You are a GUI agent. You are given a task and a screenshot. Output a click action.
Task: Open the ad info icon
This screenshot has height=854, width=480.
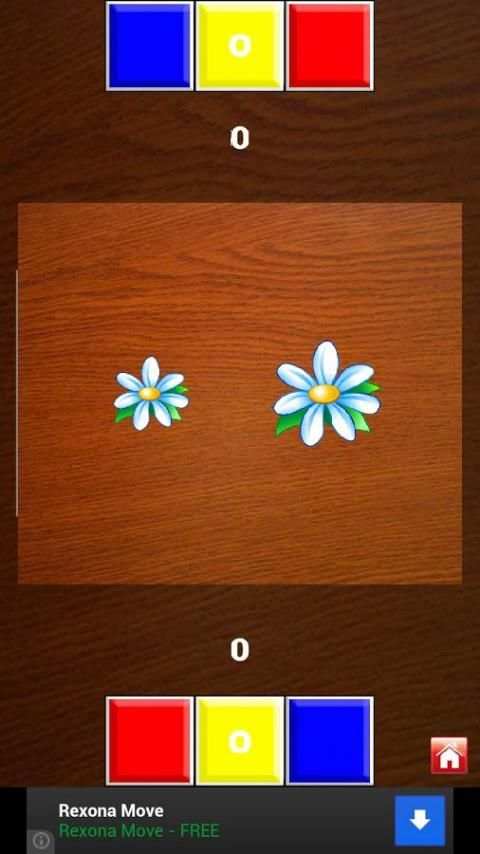[40, 841]
